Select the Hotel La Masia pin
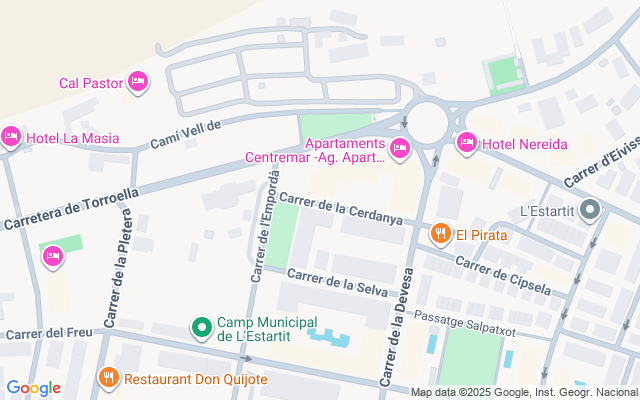 click(x=12, y=137)
